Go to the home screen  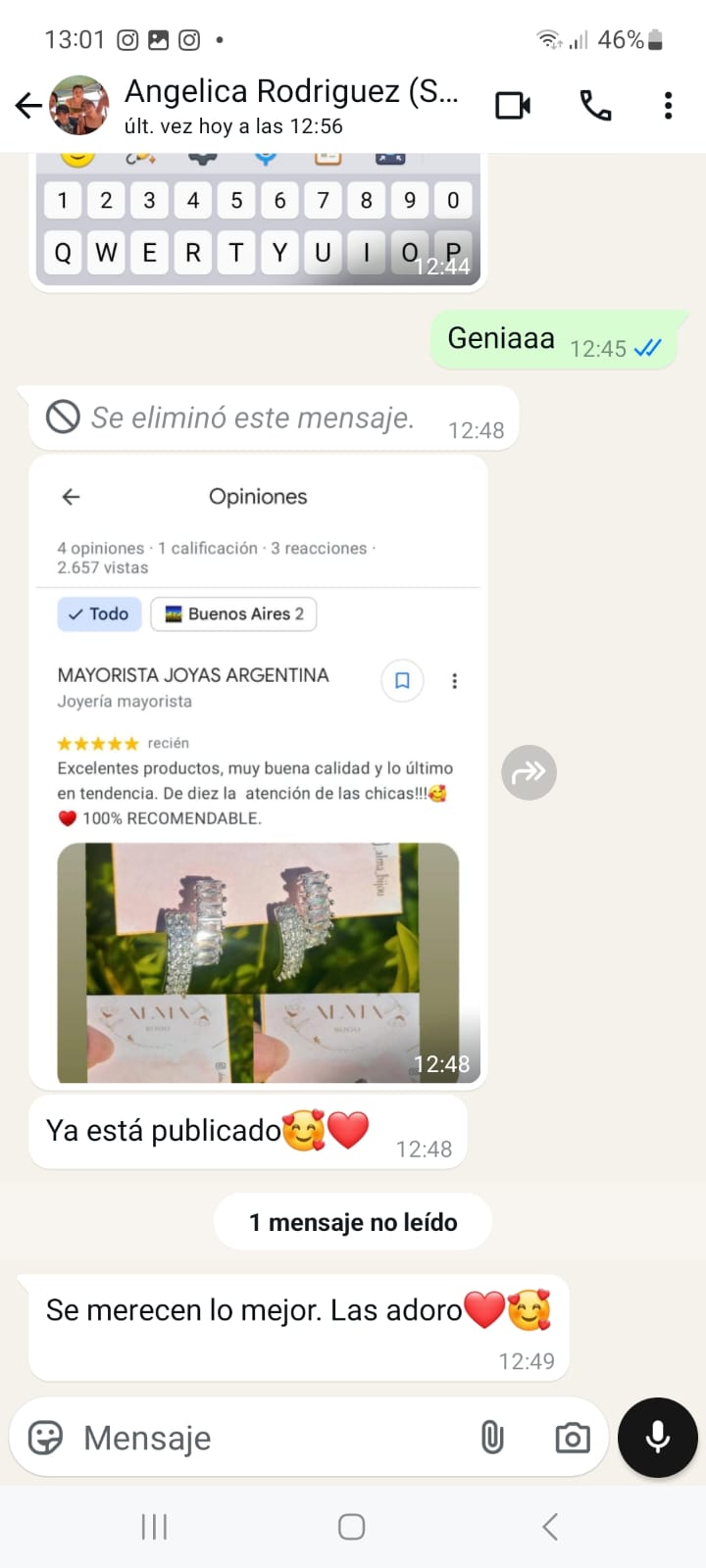tap(352, 1526)
